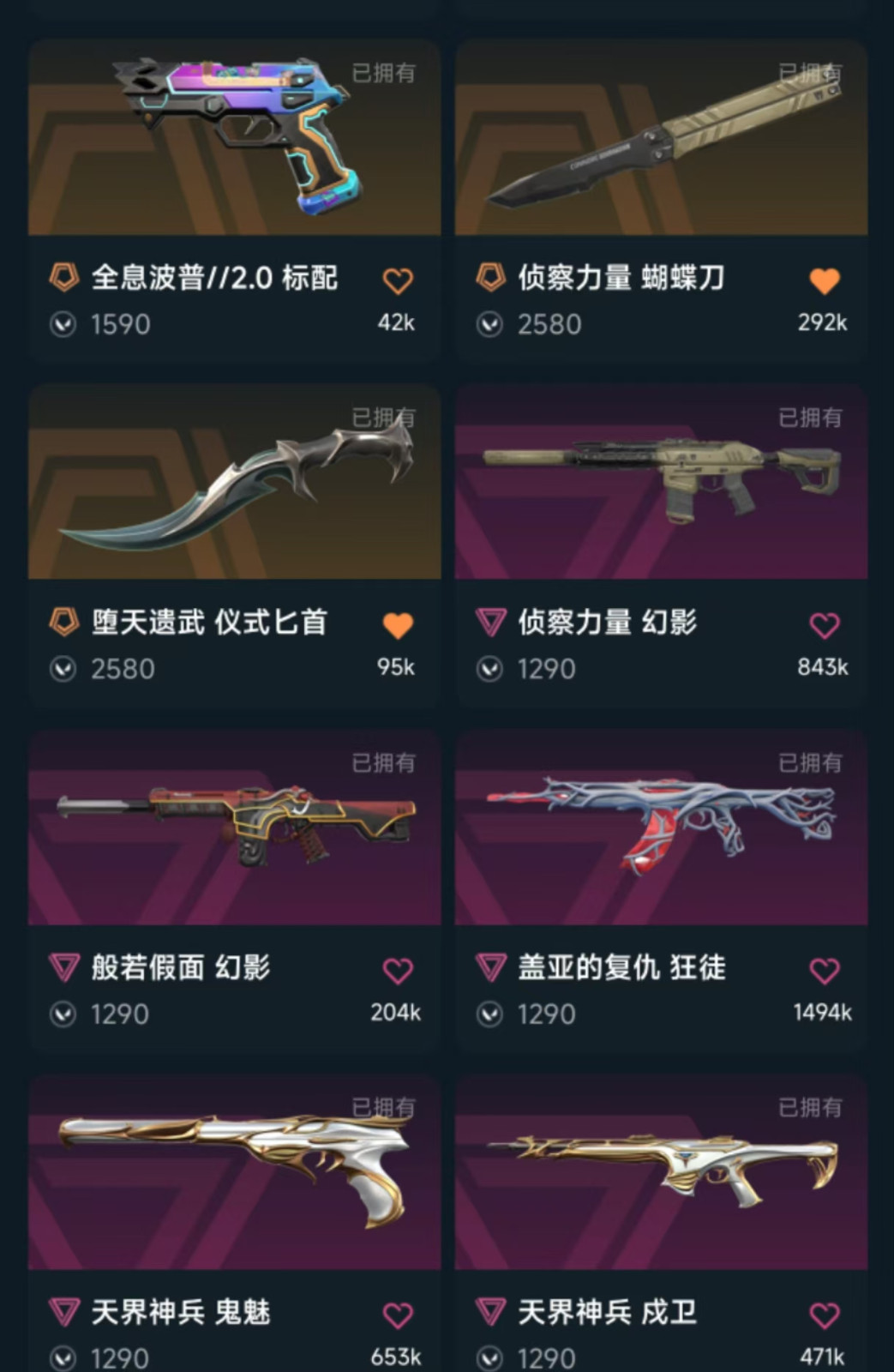Like the 侦察力量 幻影 skin
The height and width of the screenshot is (1372, 894).
pyautogui.click(x=824, y=625)
